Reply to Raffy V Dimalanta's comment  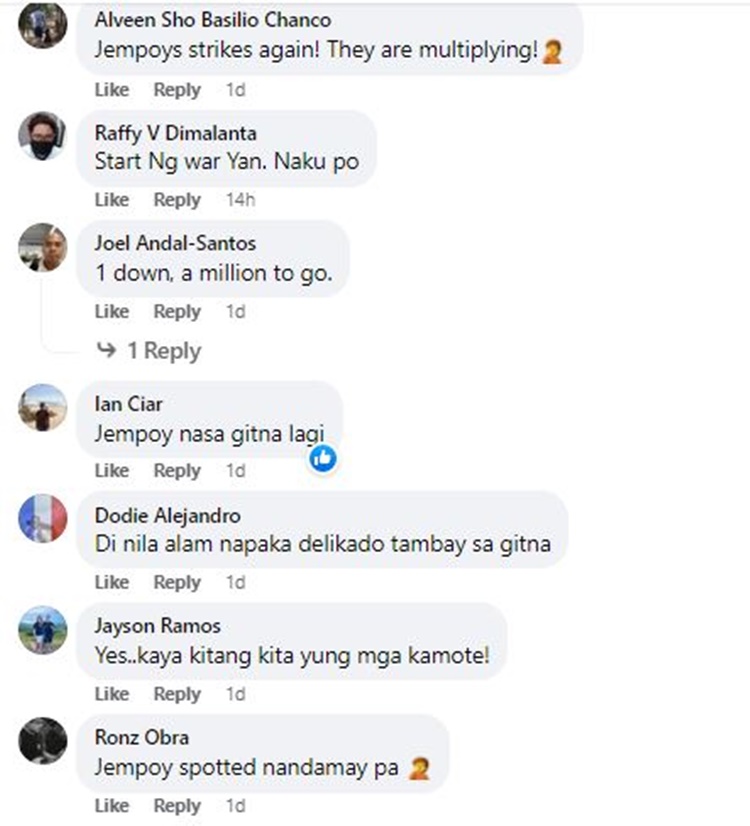point(177,200)
